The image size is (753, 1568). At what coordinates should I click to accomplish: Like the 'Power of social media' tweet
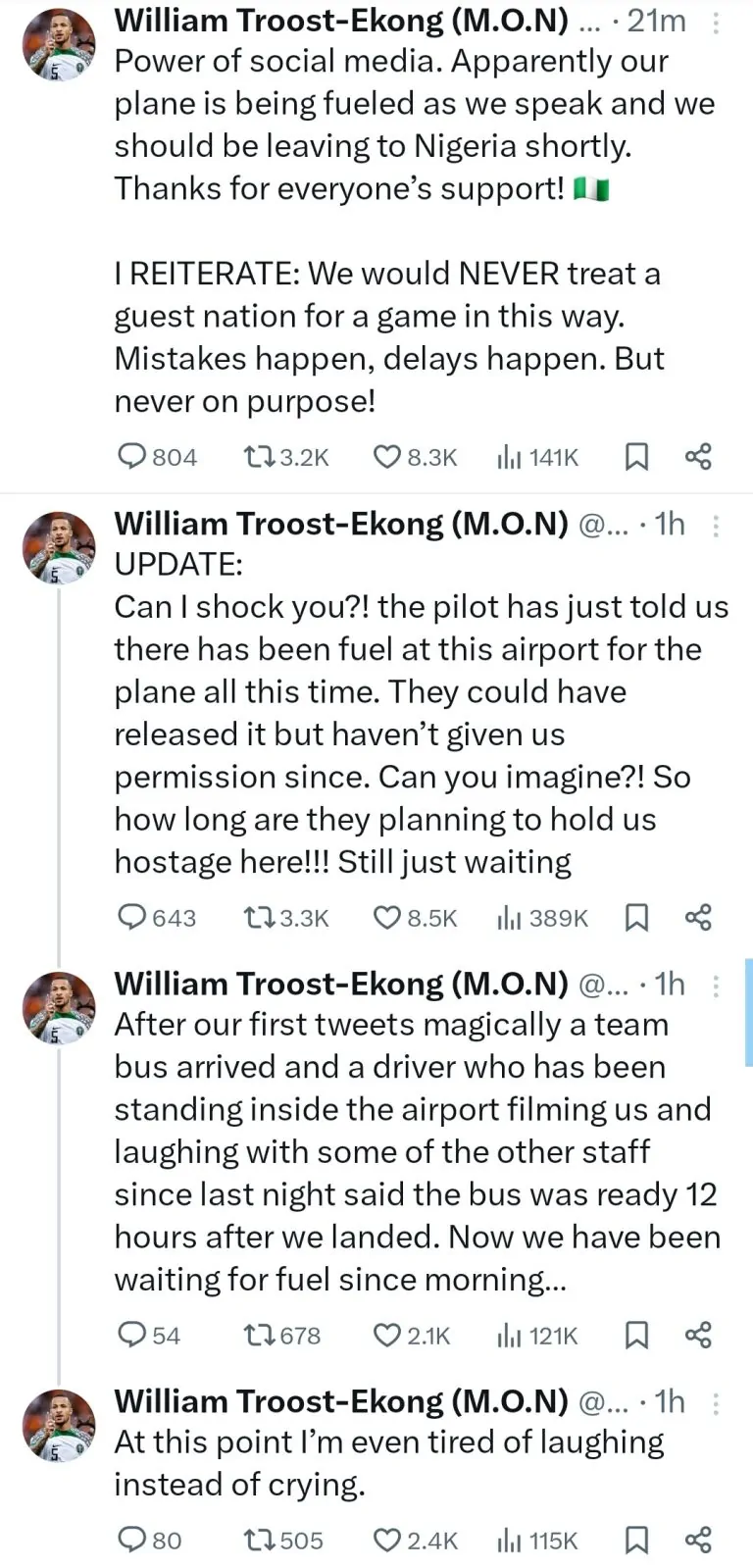388,456
